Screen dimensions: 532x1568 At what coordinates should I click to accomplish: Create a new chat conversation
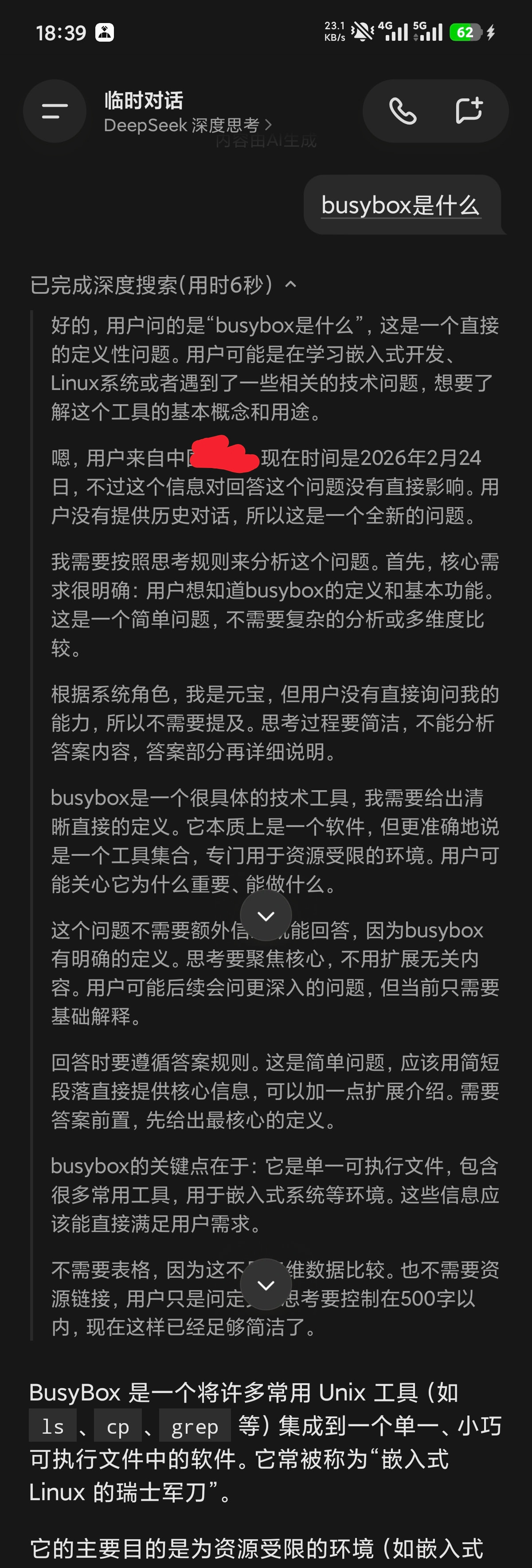469,111
